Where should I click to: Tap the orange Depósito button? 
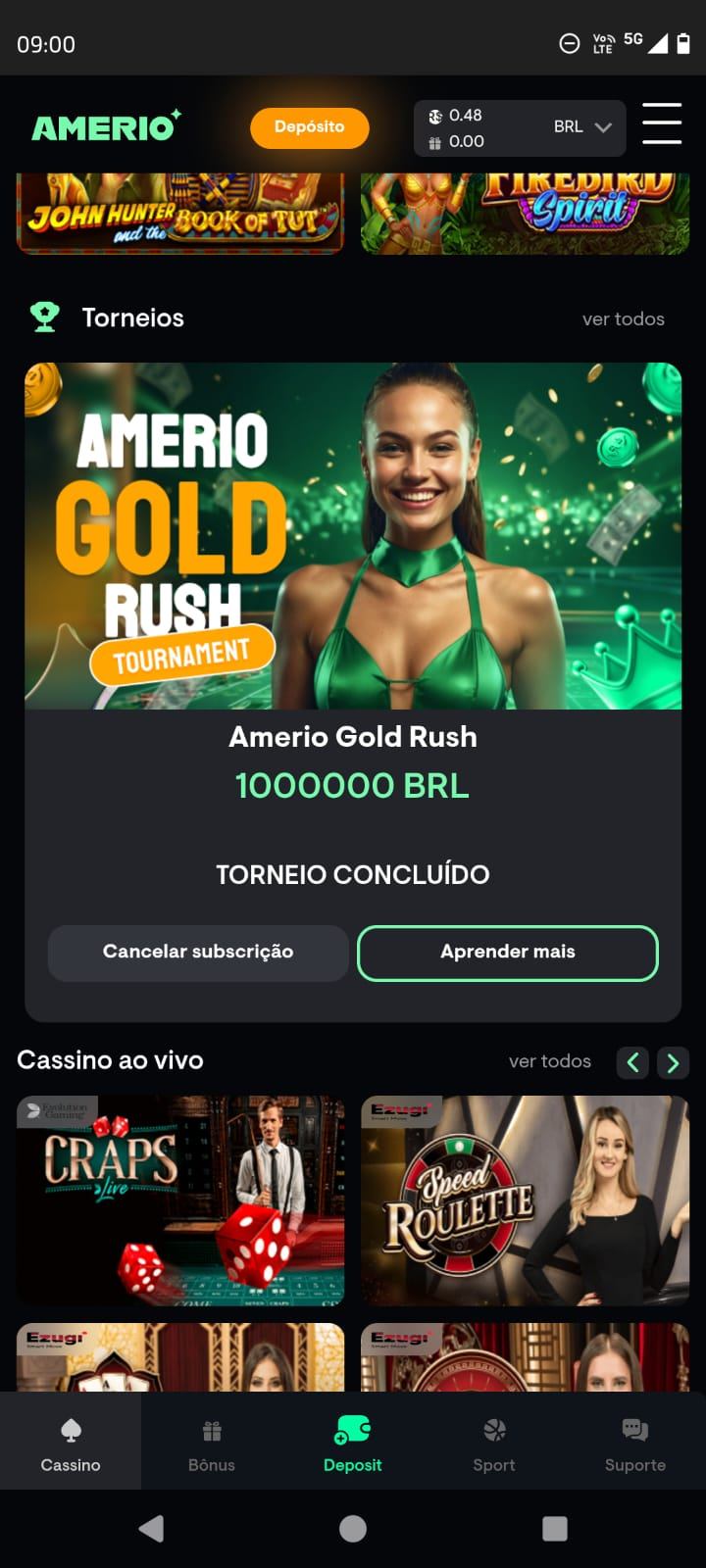tap(309, 127)
